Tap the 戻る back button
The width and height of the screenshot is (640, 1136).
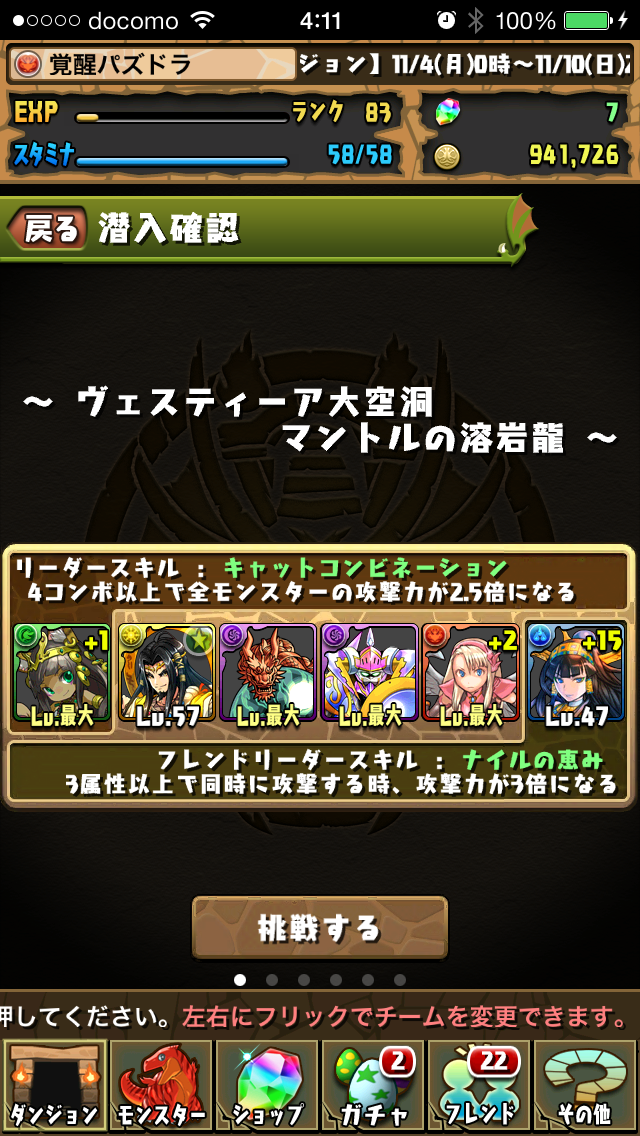pyautogui.click(x=47, y=229)
